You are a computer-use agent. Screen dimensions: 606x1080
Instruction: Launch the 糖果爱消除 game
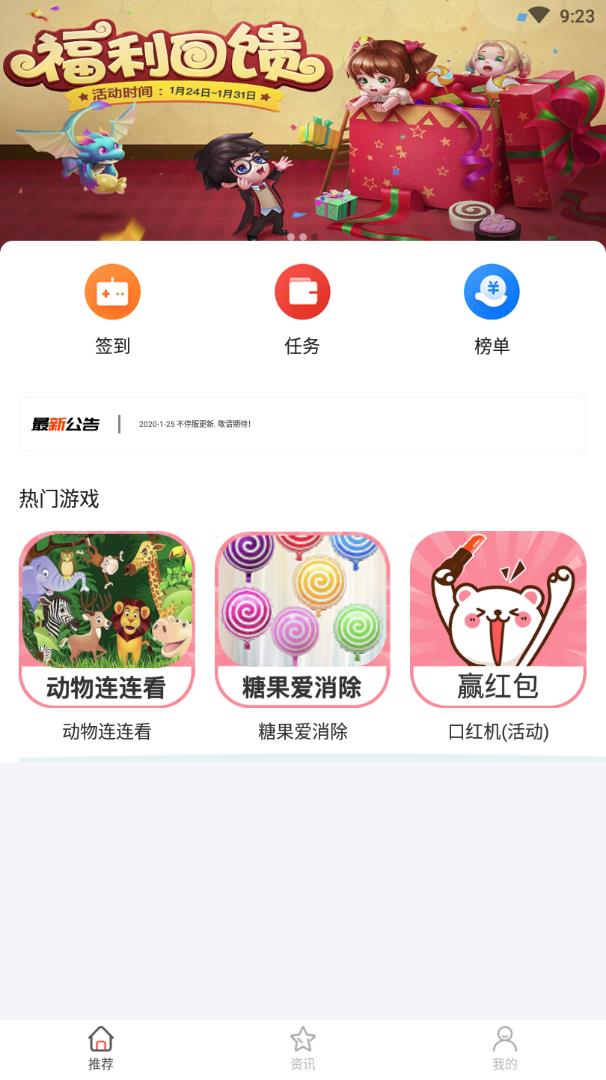(302, 619)
